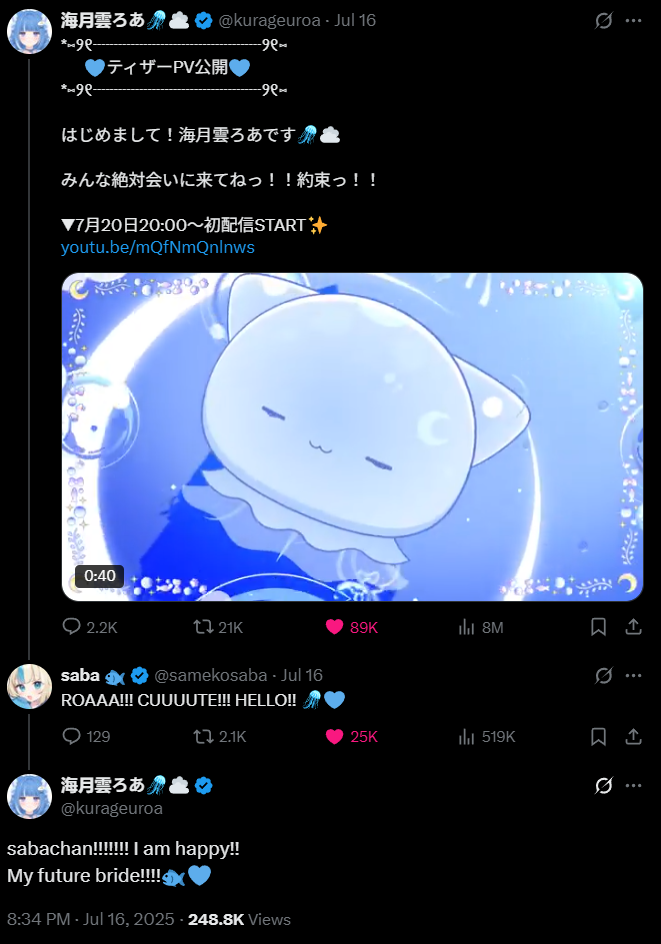Bookmark the teaser PV post
Image resolution: width=661 pixels, height=944 pixels.
pos(598,627)
